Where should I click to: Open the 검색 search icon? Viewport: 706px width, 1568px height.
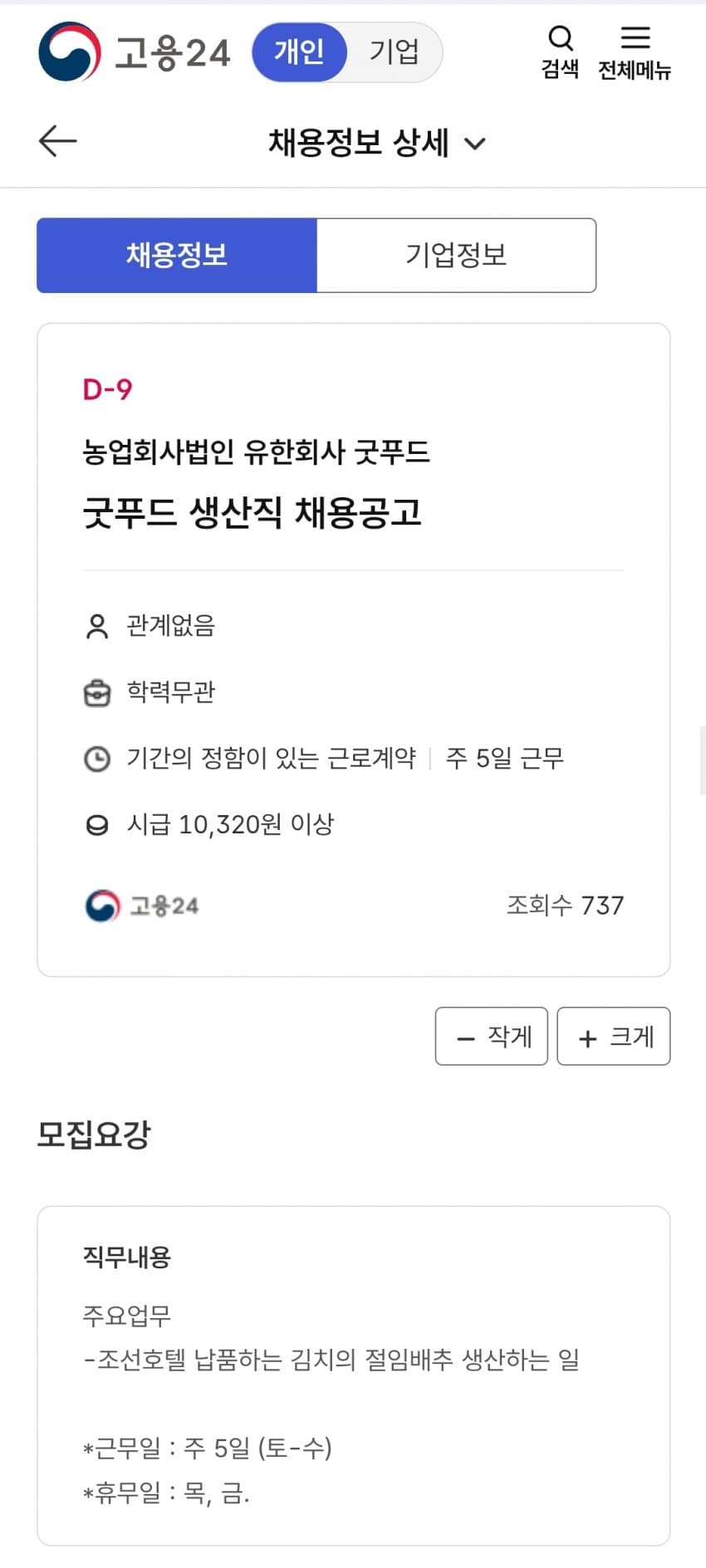(560, 51)
